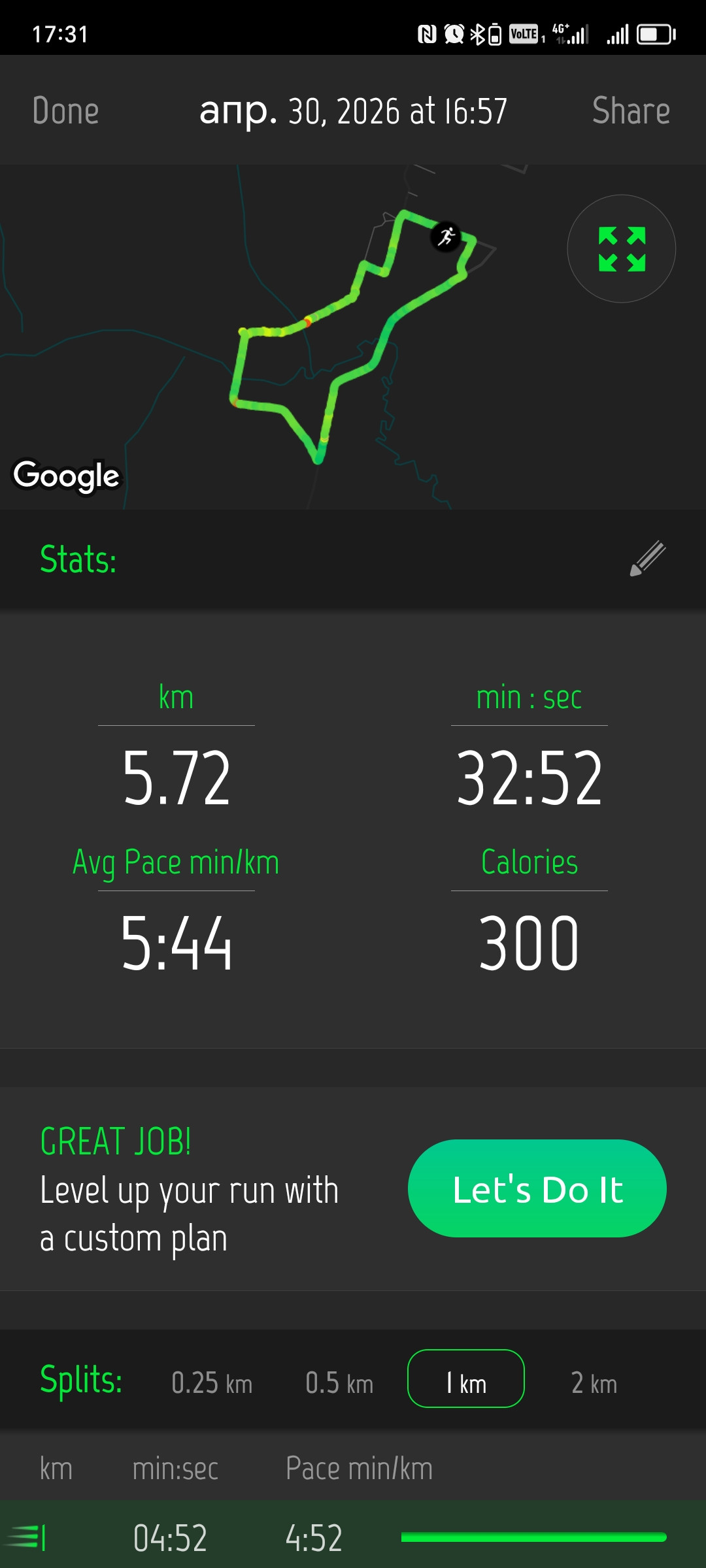Switch splits to 2 km
The width and height of the screenshot is (706, 1568).
coord(594,1383)
